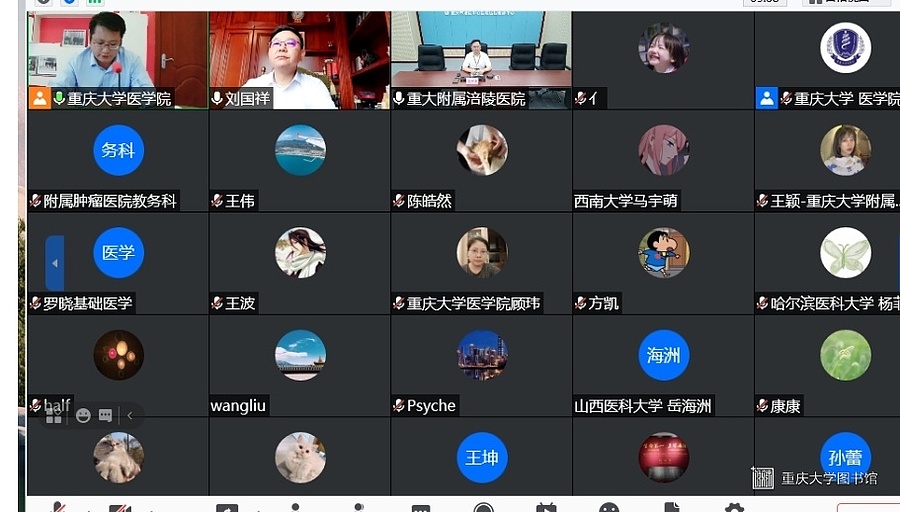This screenshot has width=900, height=512.
Task: Open the 方凯 participant tile
Action: 663,262
